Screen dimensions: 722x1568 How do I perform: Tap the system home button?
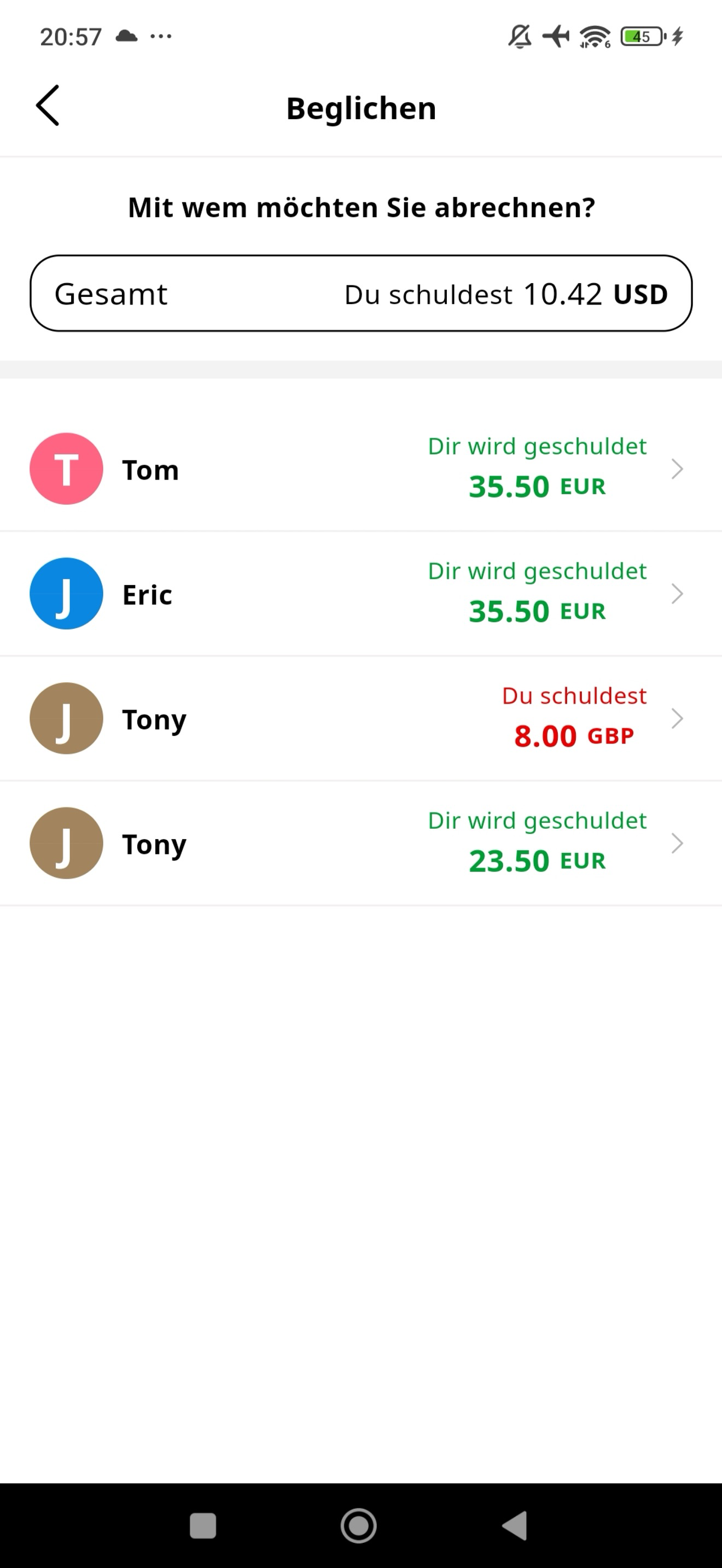click(x=359, y=1525)
